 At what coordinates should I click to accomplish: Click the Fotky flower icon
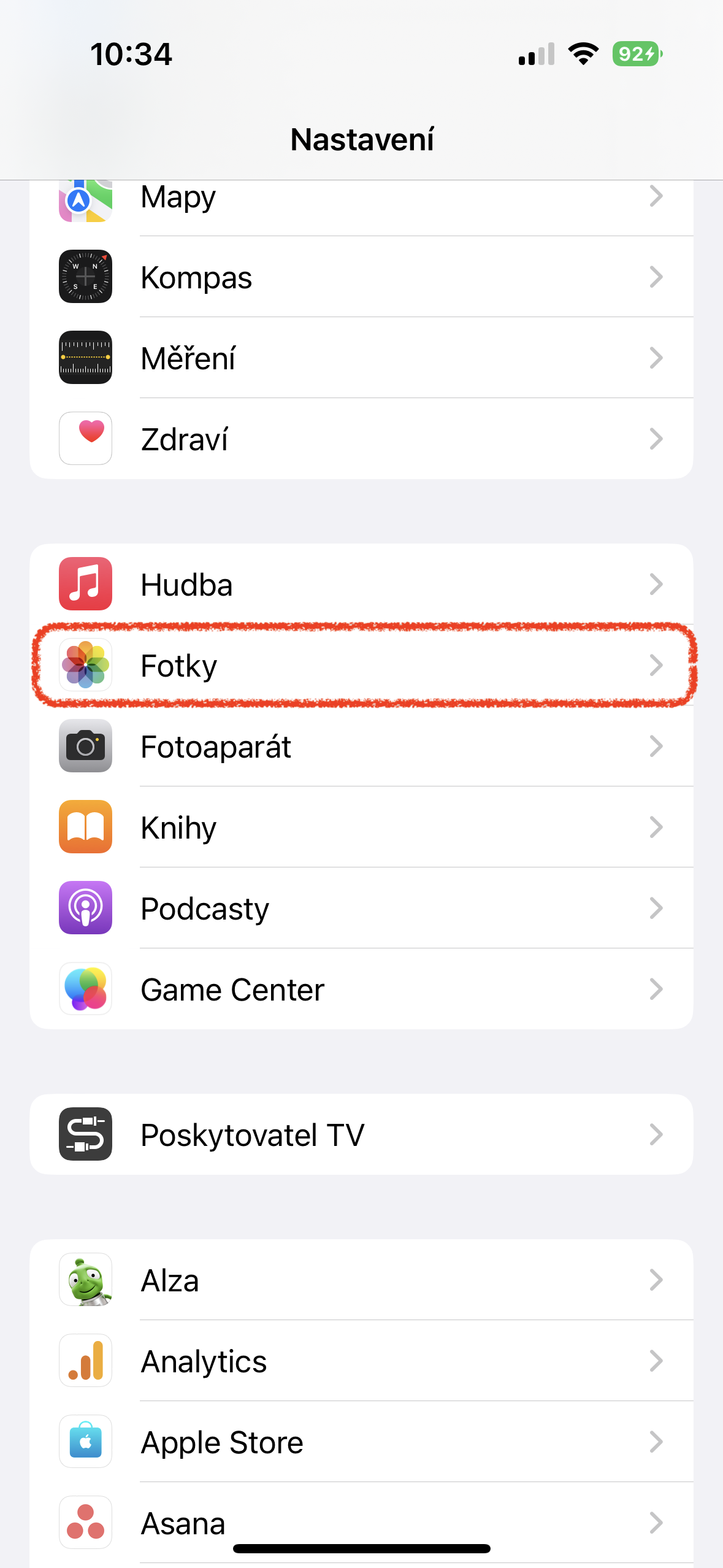tap(85, 665)
